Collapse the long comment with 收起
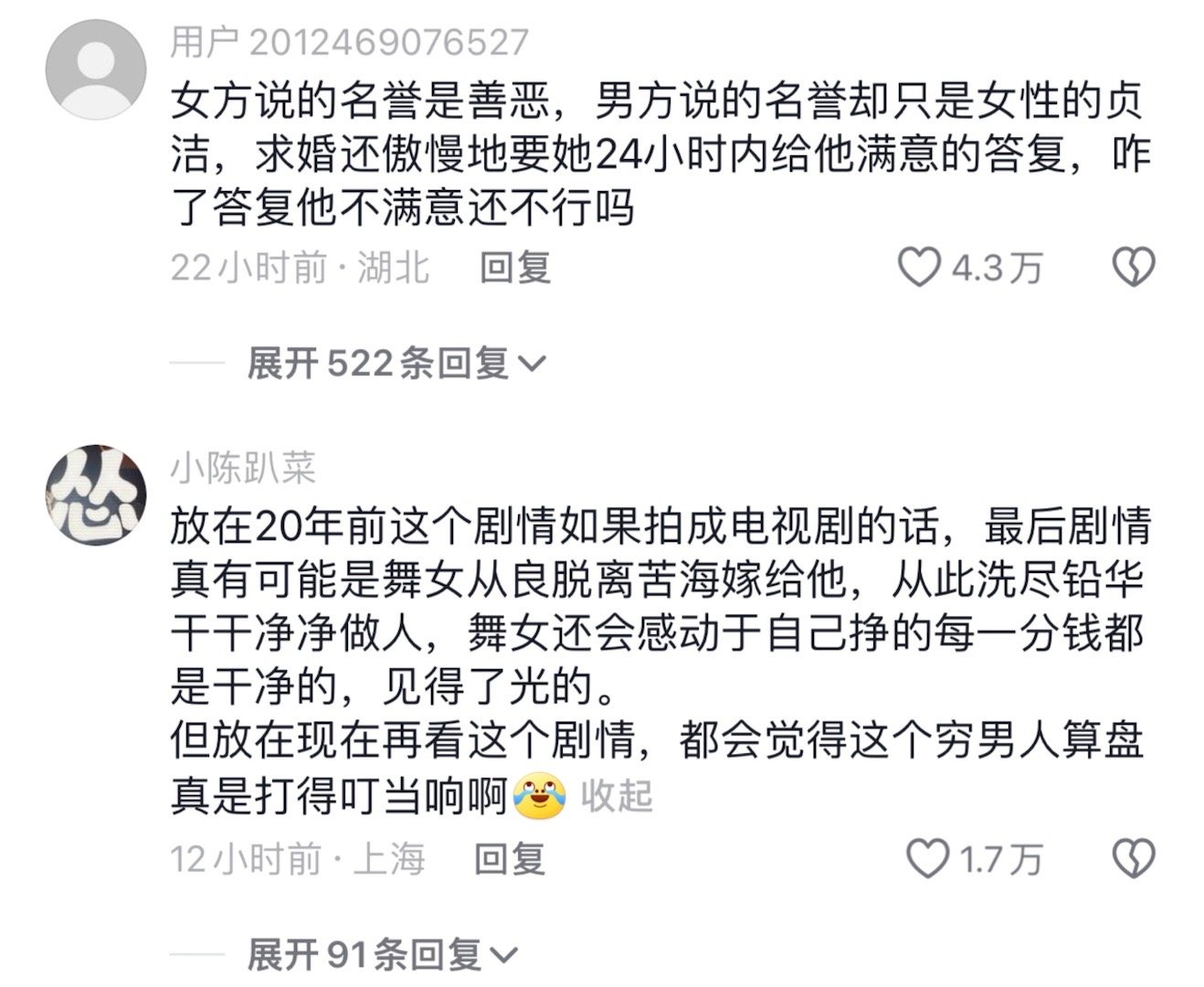Screen dimensions: 1204x987 pos(618,795)
